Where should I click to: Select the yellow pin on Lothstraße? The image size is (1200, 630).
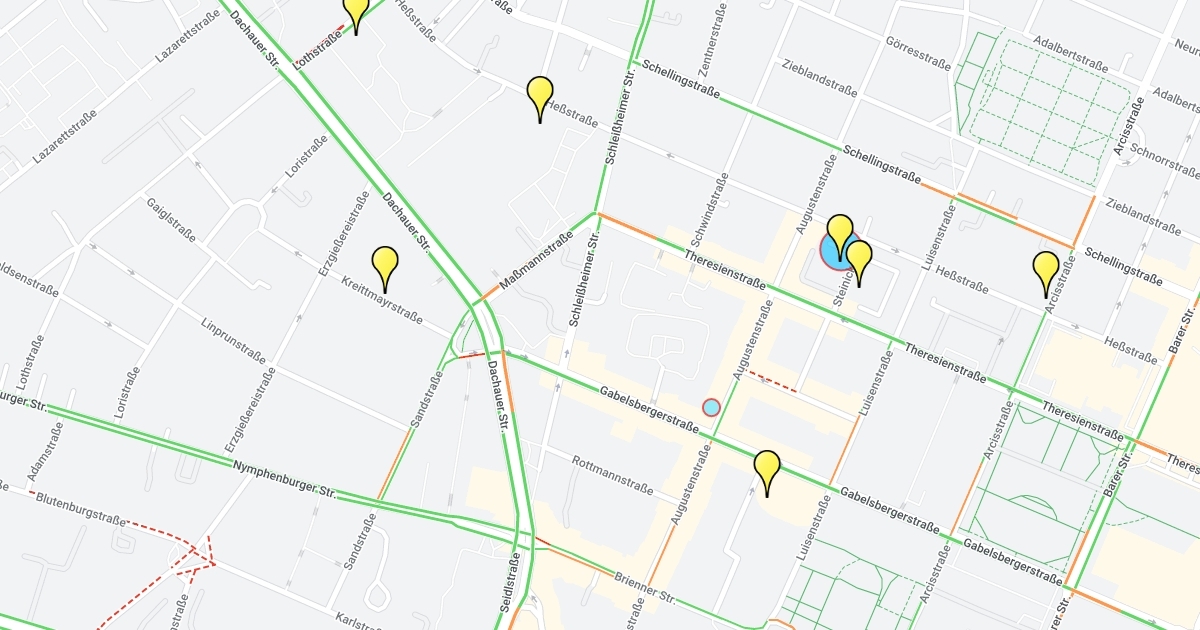[x=355, y=10]
